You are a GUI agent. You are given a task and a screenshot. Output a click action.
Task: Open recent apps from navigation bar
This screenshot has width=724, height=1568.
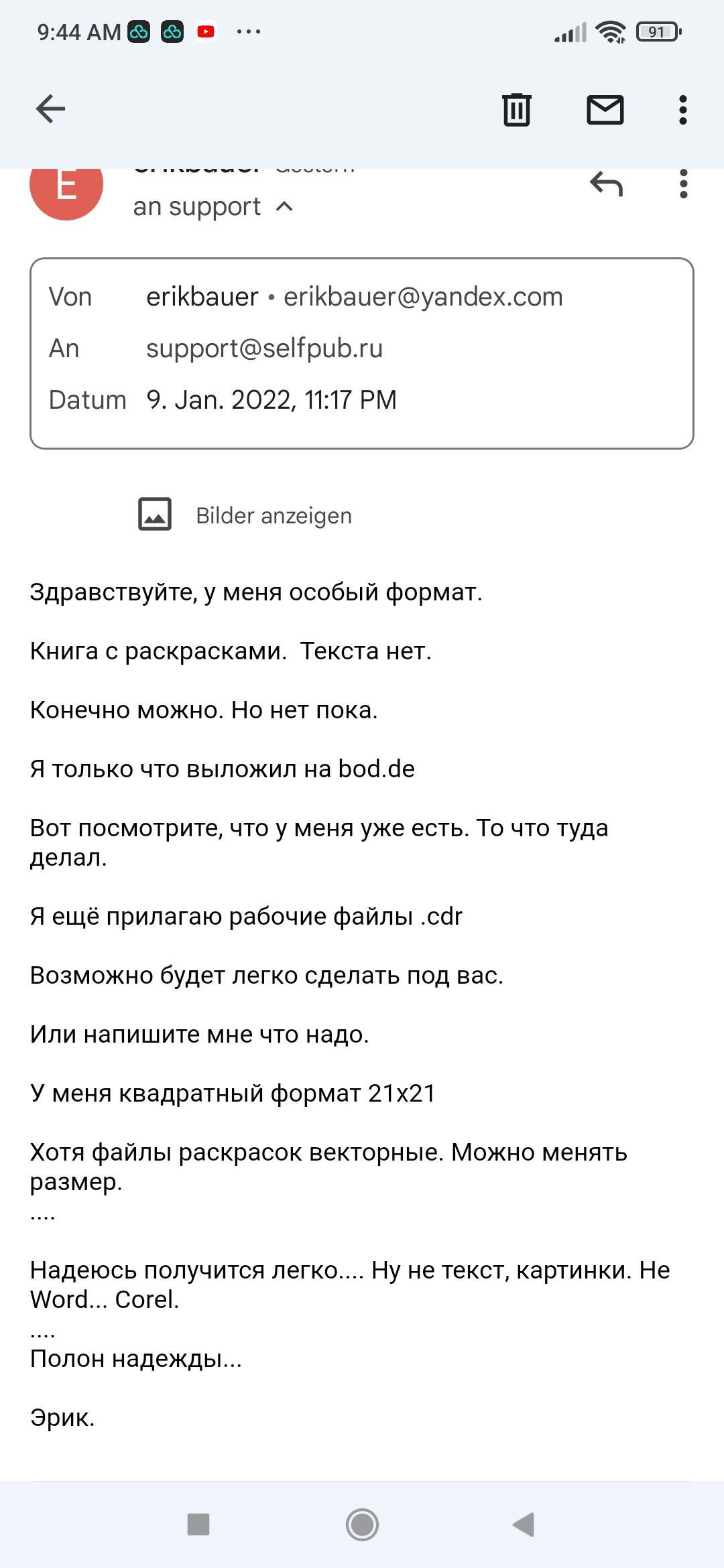pyautogui.click(x=198, y=1524)
